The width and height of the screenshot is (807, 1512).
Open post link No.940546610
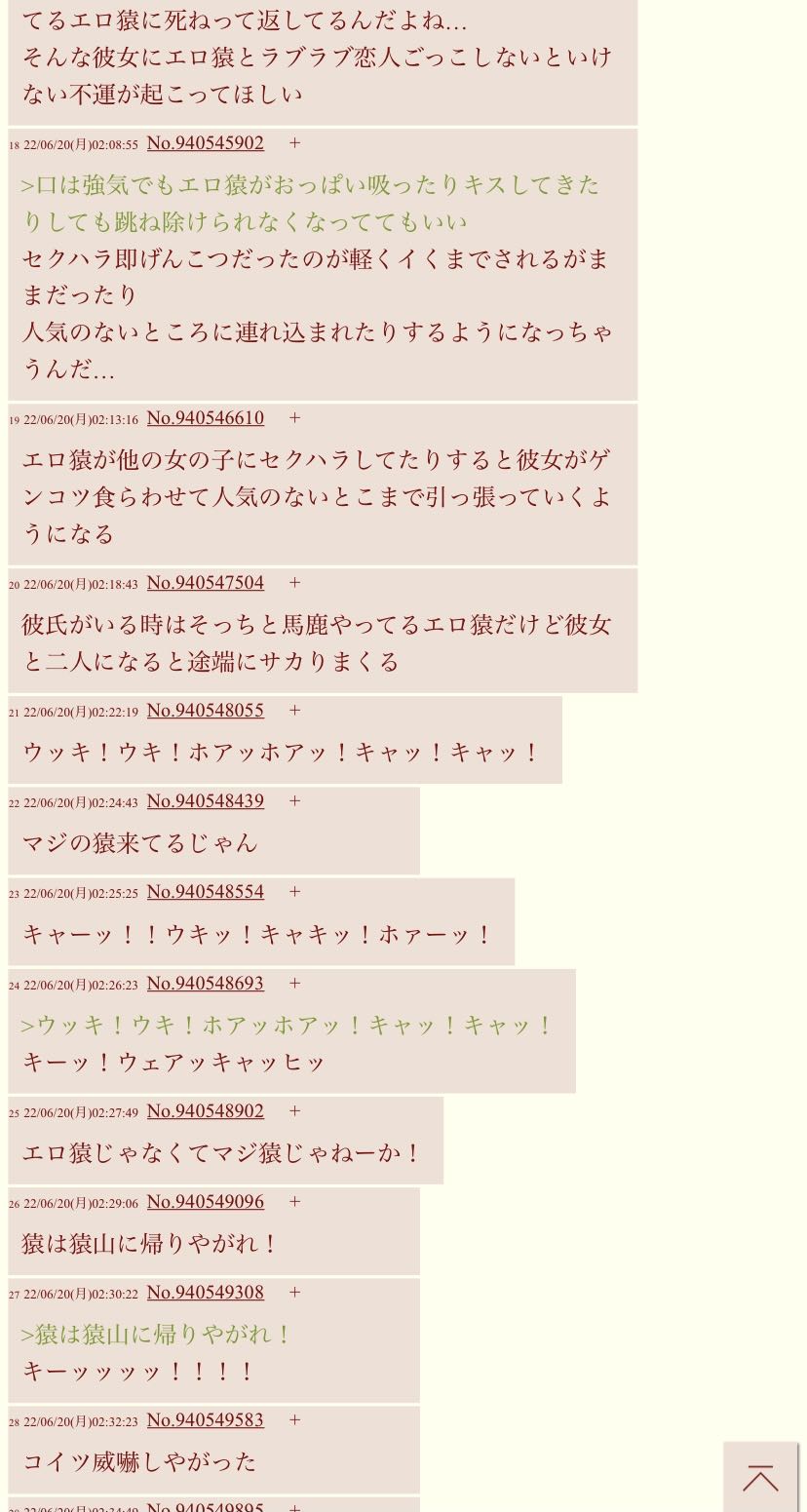(x=205, y=418)
